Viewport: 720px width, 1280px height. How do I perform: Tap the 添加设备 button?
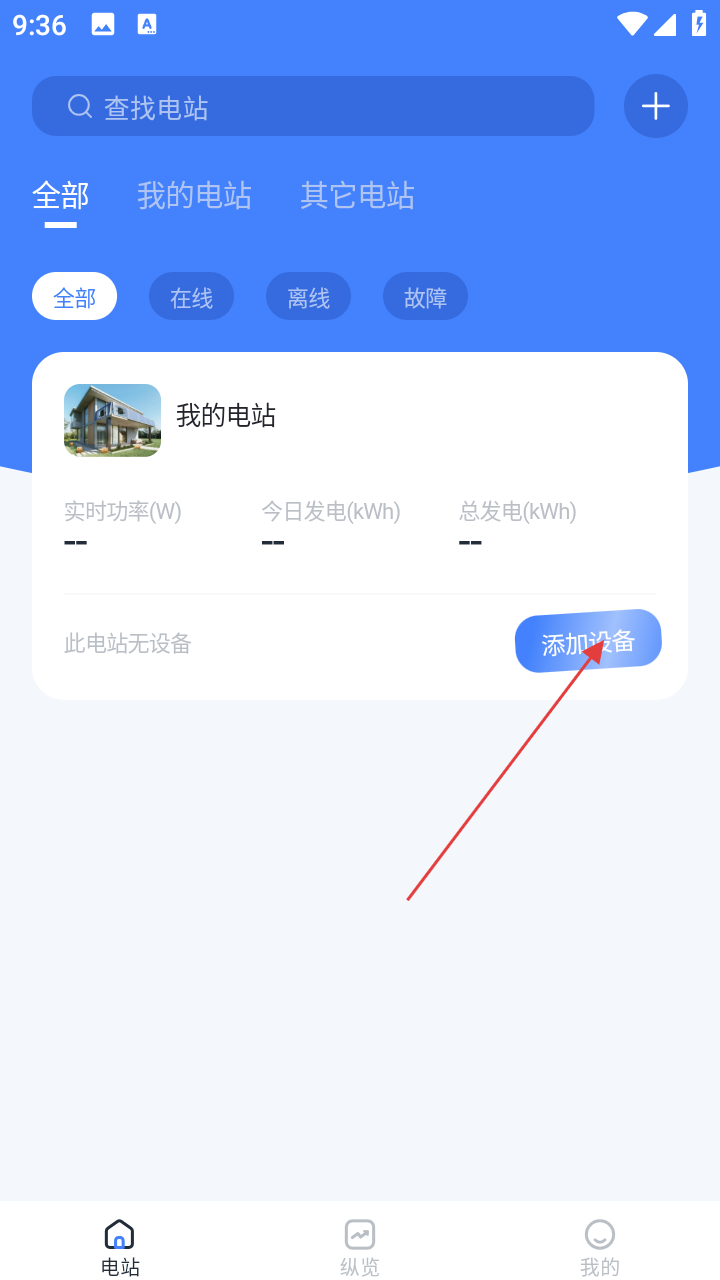[x=588, y=641]
